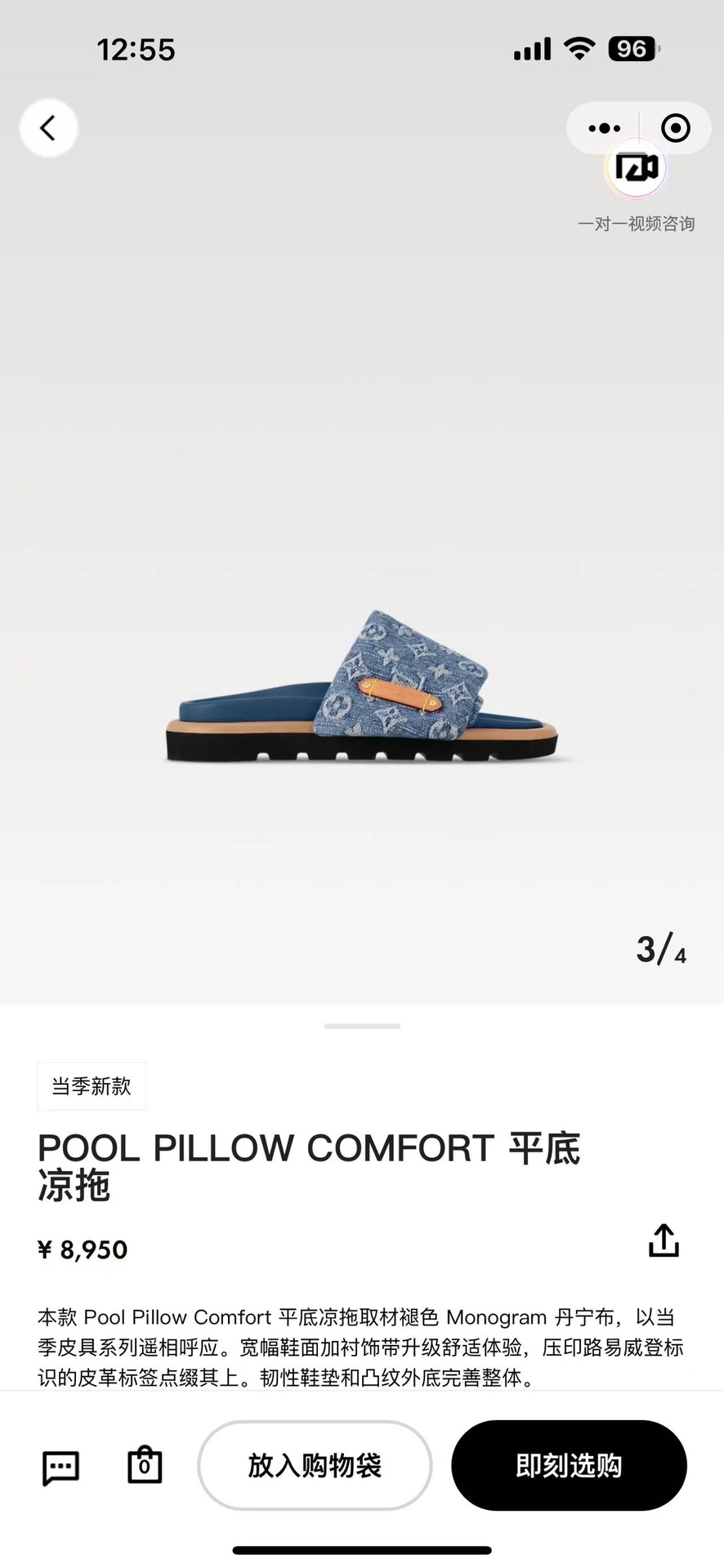724x1568 pixels.
Task: Open the shopping bag icon
Action: (x=144, y=1466)
